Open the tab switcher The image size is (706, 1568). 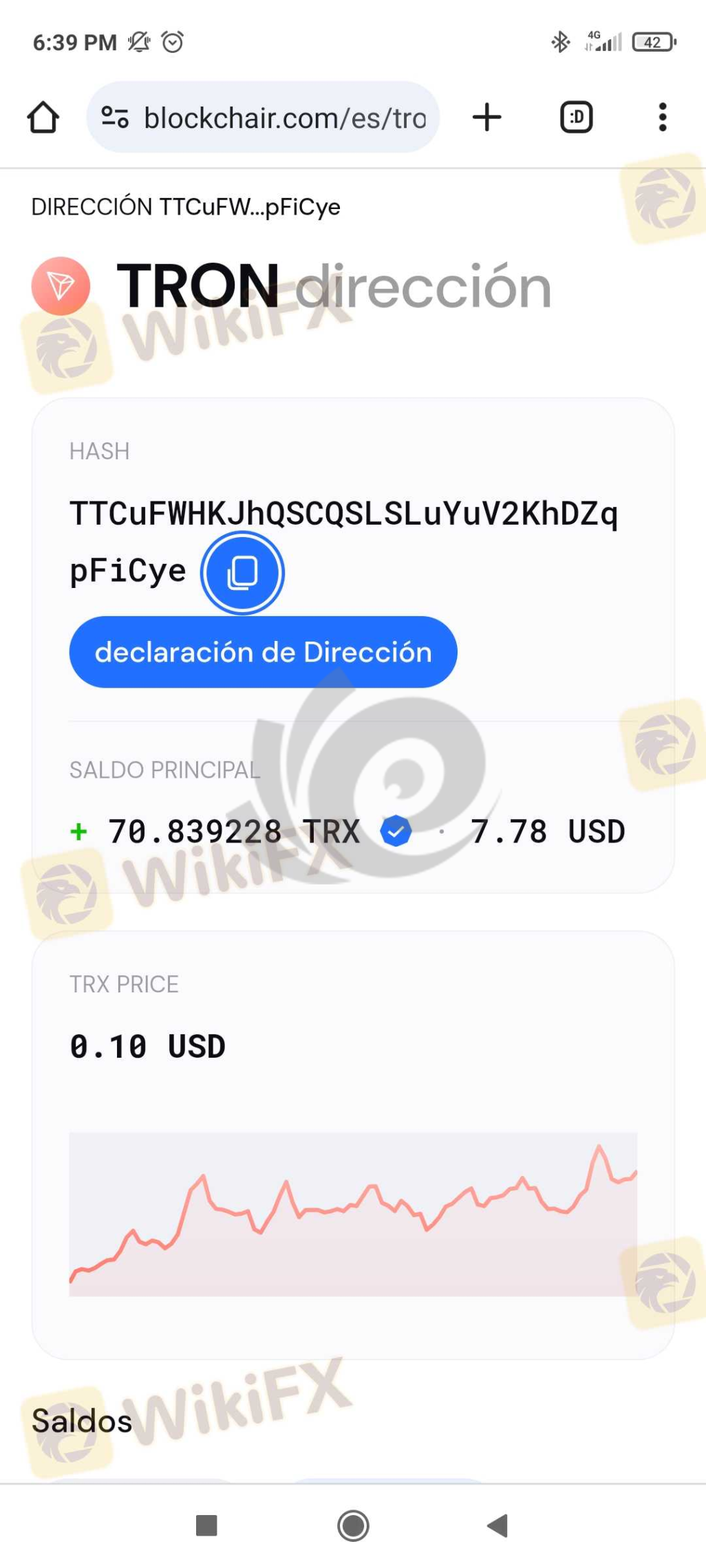click(576, 118)
